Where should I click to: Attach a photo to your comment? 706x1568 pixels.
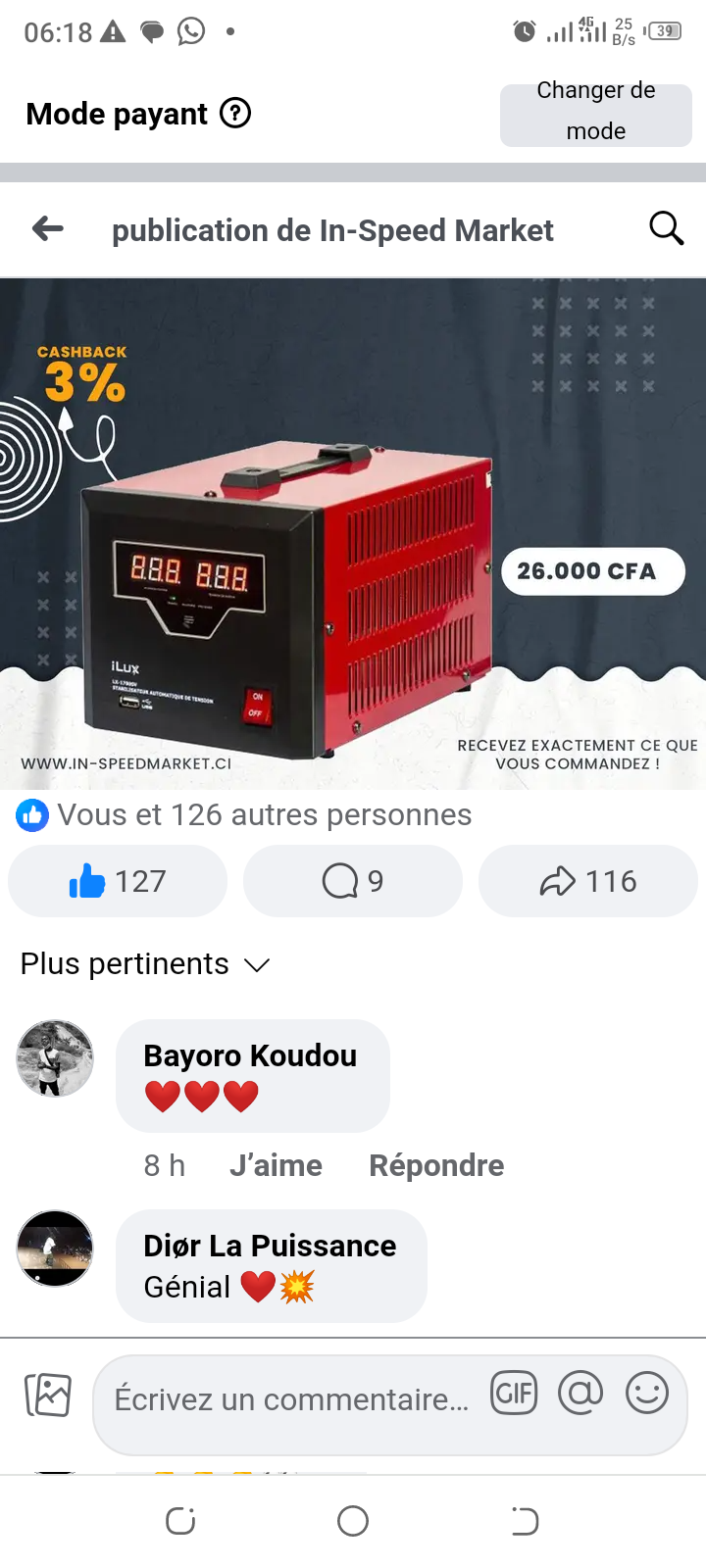(48, 1395)
